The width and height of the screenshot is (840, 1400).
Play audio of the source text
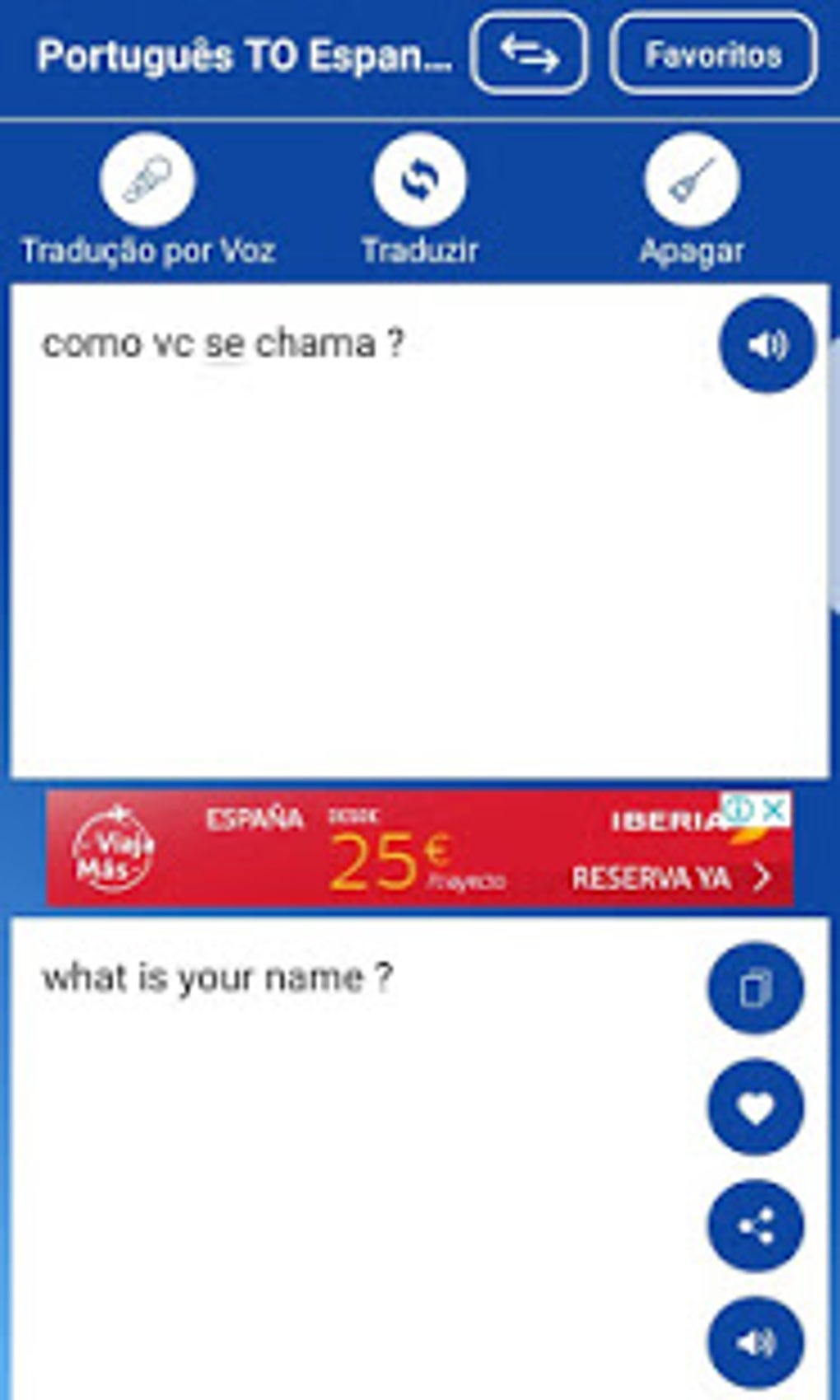click(767, 344)
